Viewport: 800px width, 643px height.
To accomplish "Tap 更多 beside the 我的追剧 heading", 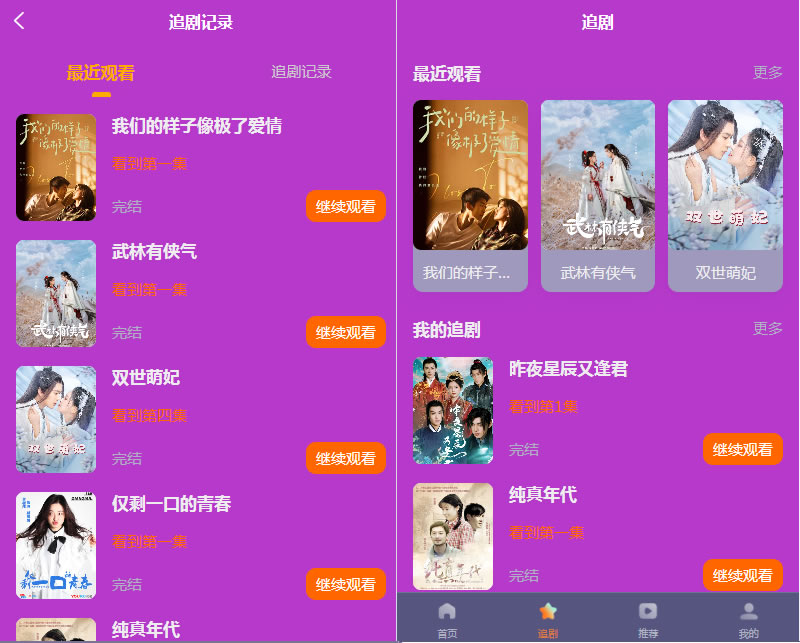I will (767, 328).
